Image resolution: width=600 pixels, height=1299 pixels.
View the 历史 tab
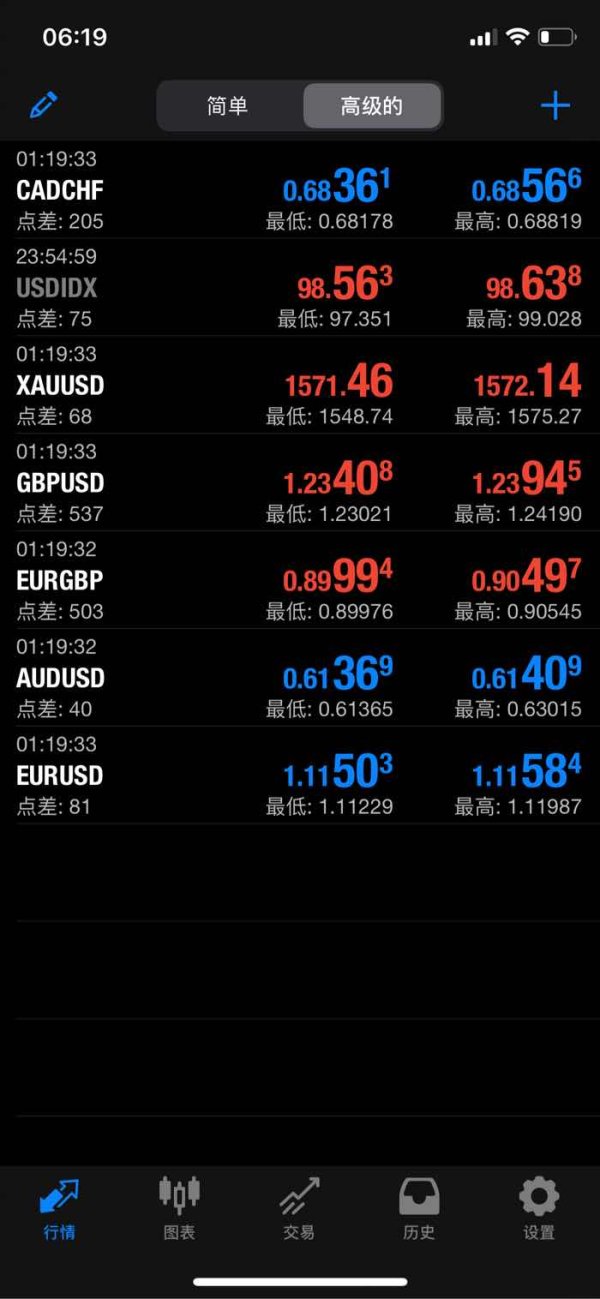pyautogui.click(x=419, y=1208)
